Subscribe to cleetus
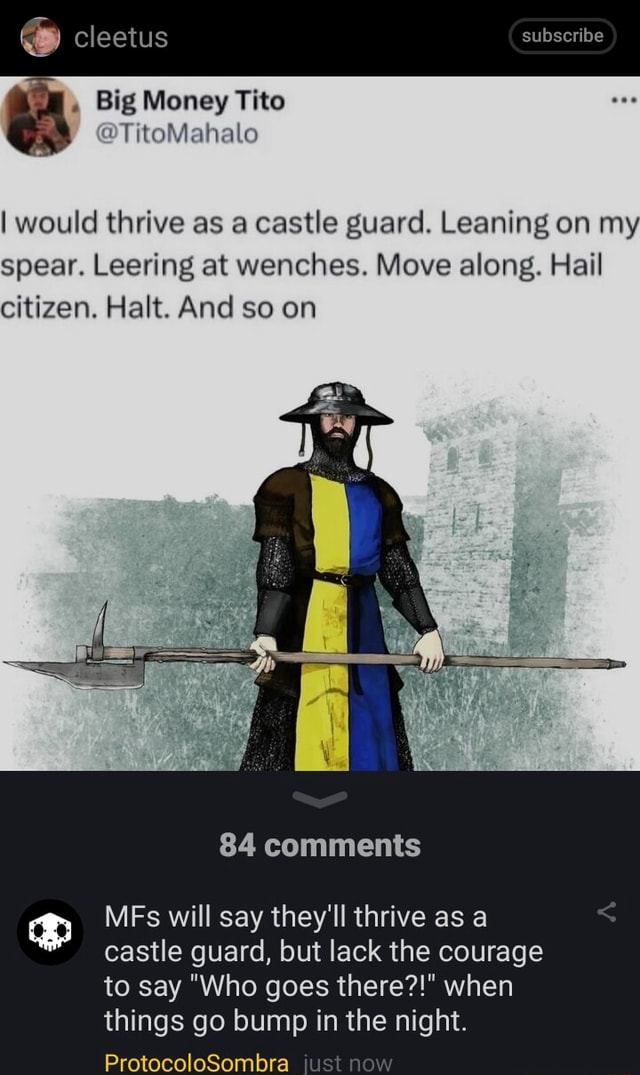The width and height of the screenshot is (640, 1075). (x=562, y=36)
